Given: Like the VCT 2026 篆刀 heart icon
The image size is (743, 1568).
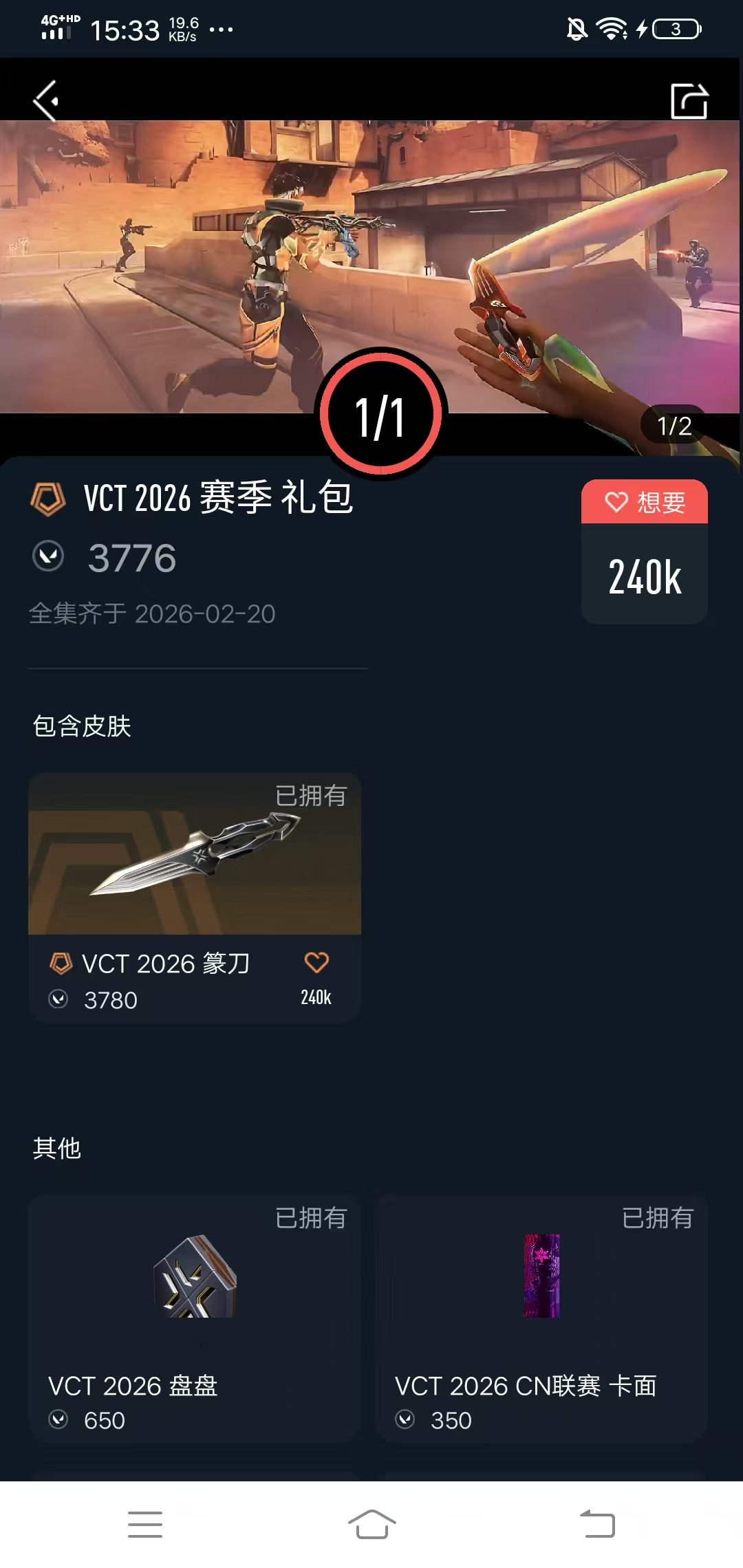Looking at the screenshot, I should click(316, 962).
